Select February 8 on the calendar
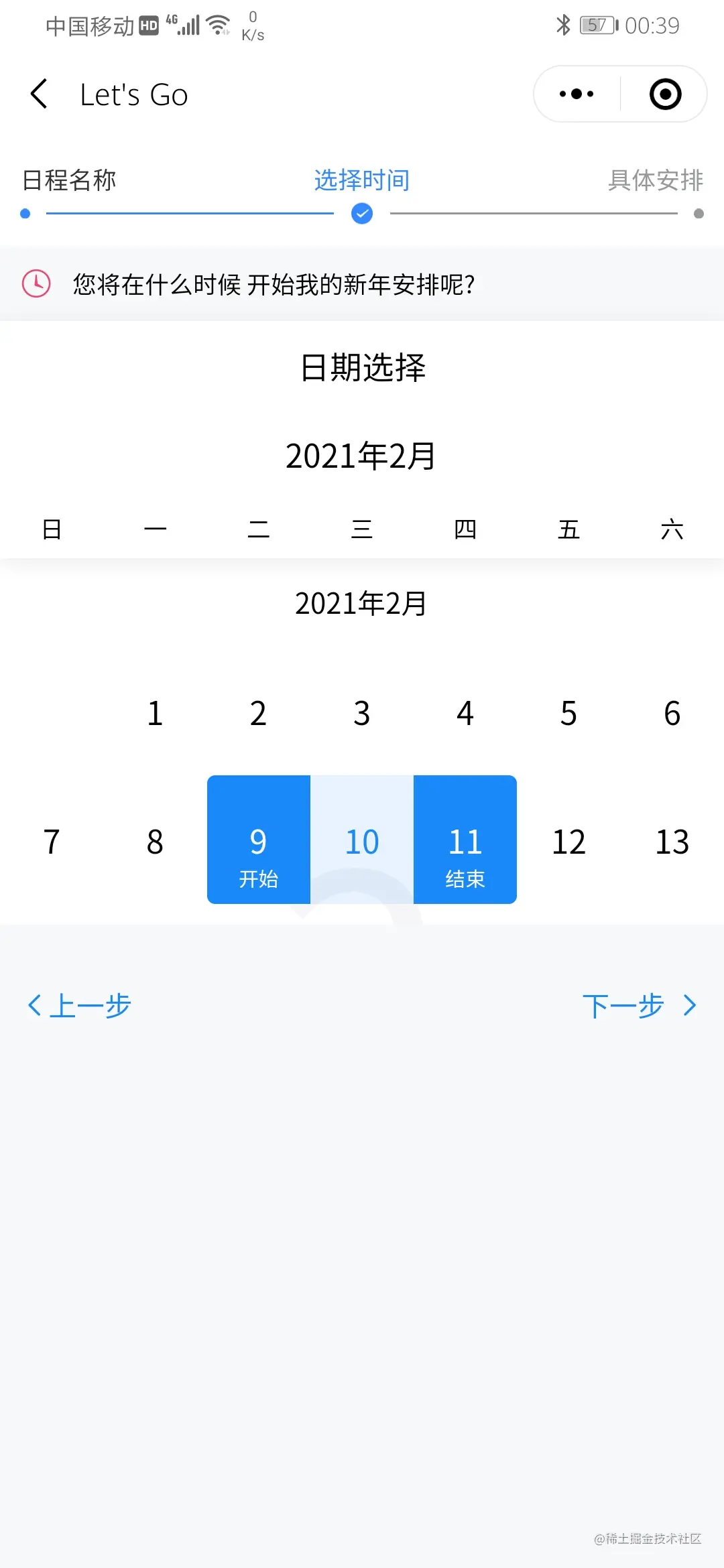The width and height of the screenshot is (724, 1568). 155,842
